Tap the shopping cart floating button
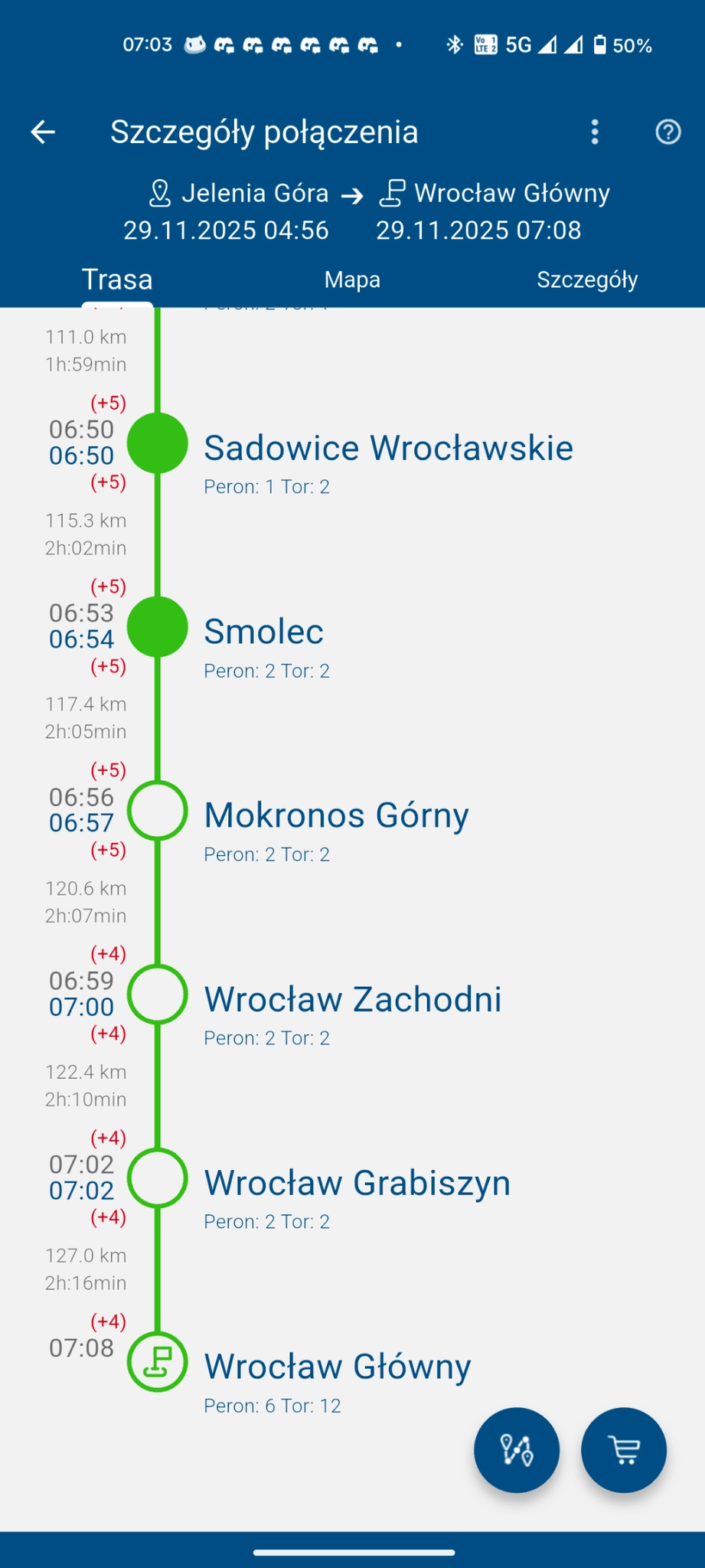 tap(623, 1449)
